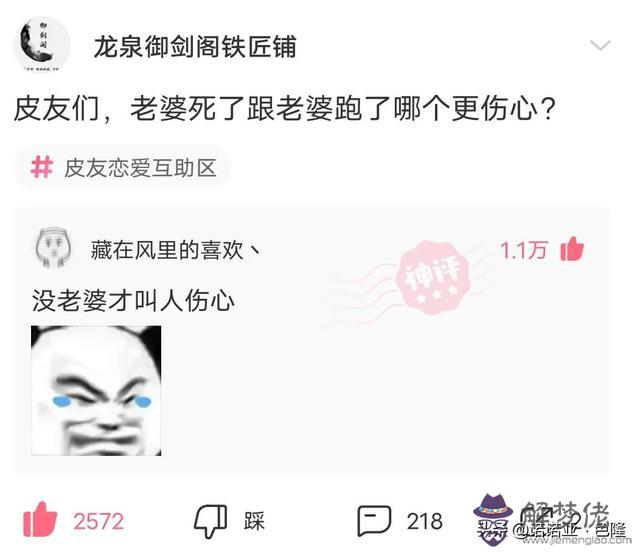Open the 218 comments
This screenshot has width=640, height=552.
[x=374, y=520]
